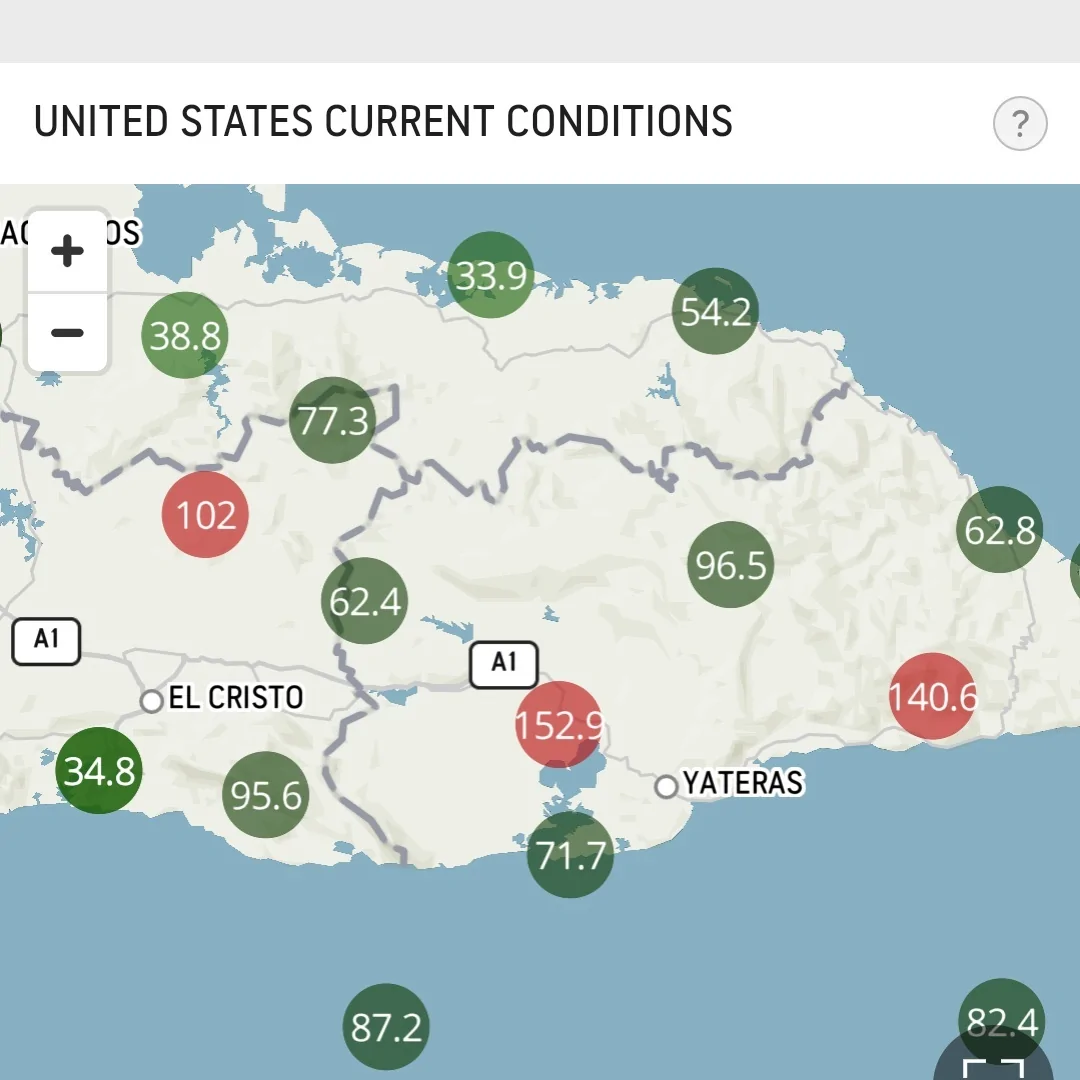Open the 96.5 marker
The image size is (1080, 1080).
tap(731, 565)
